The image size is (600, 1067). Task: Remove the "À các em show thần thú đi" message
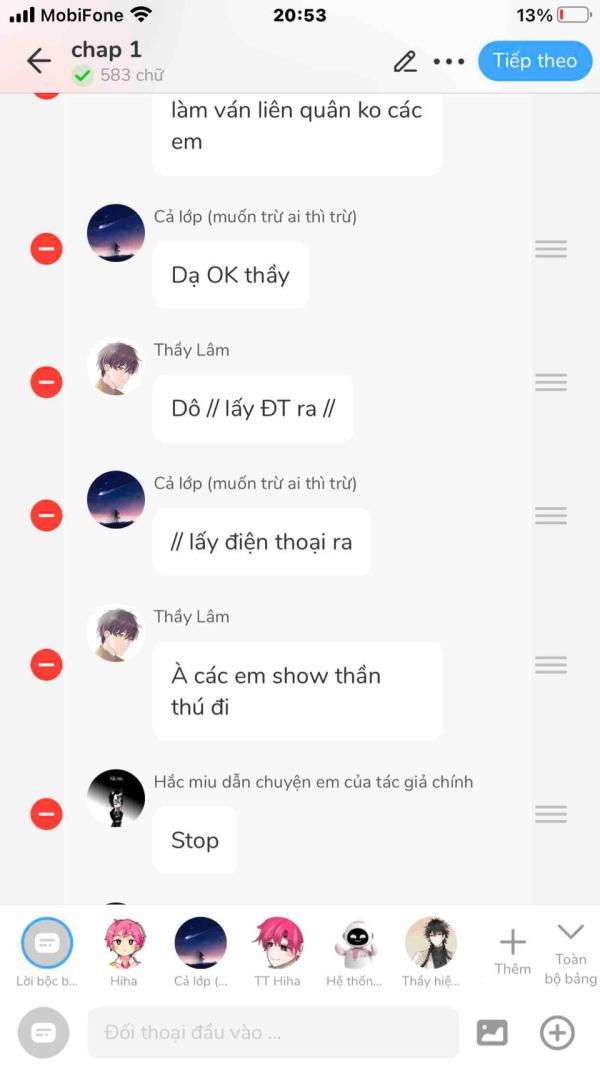(x=46, y=665)
